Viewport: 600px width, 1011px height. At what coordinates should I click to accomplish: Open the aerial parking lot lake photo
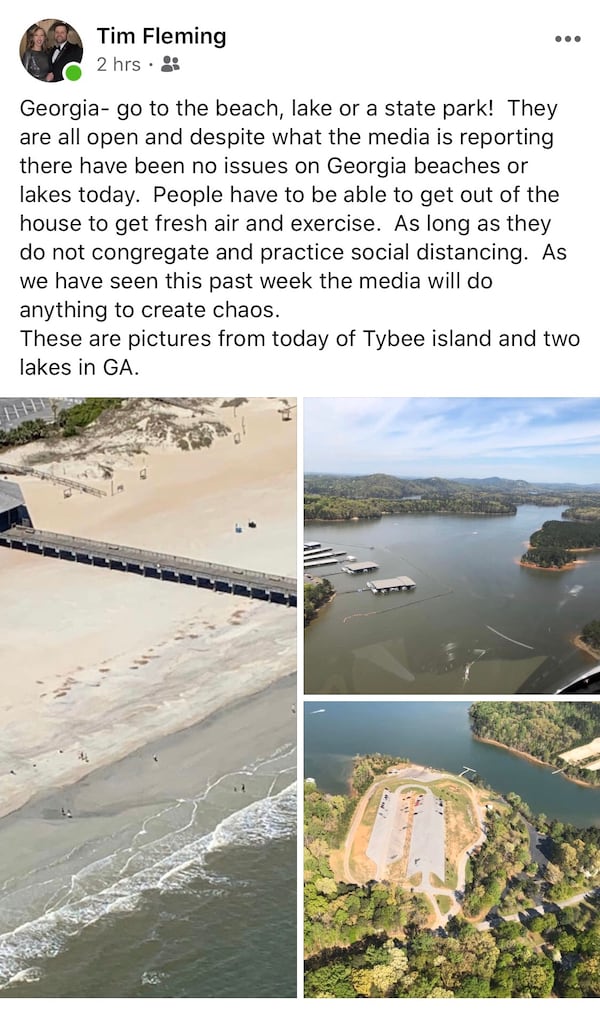(x=452, y=849)
